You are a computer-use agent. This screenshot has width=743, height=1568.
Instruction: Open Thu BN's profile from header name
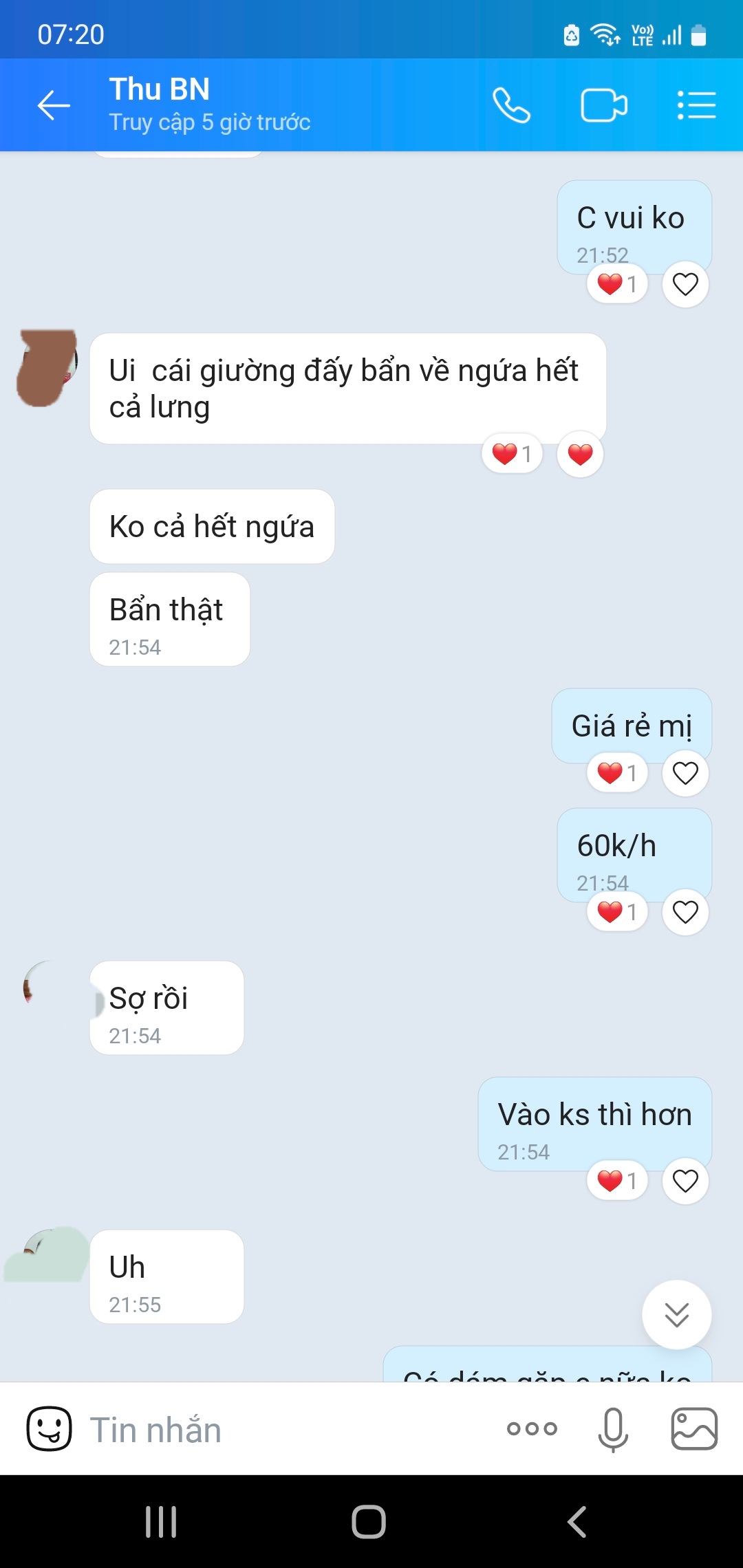(x=160, y=89)
